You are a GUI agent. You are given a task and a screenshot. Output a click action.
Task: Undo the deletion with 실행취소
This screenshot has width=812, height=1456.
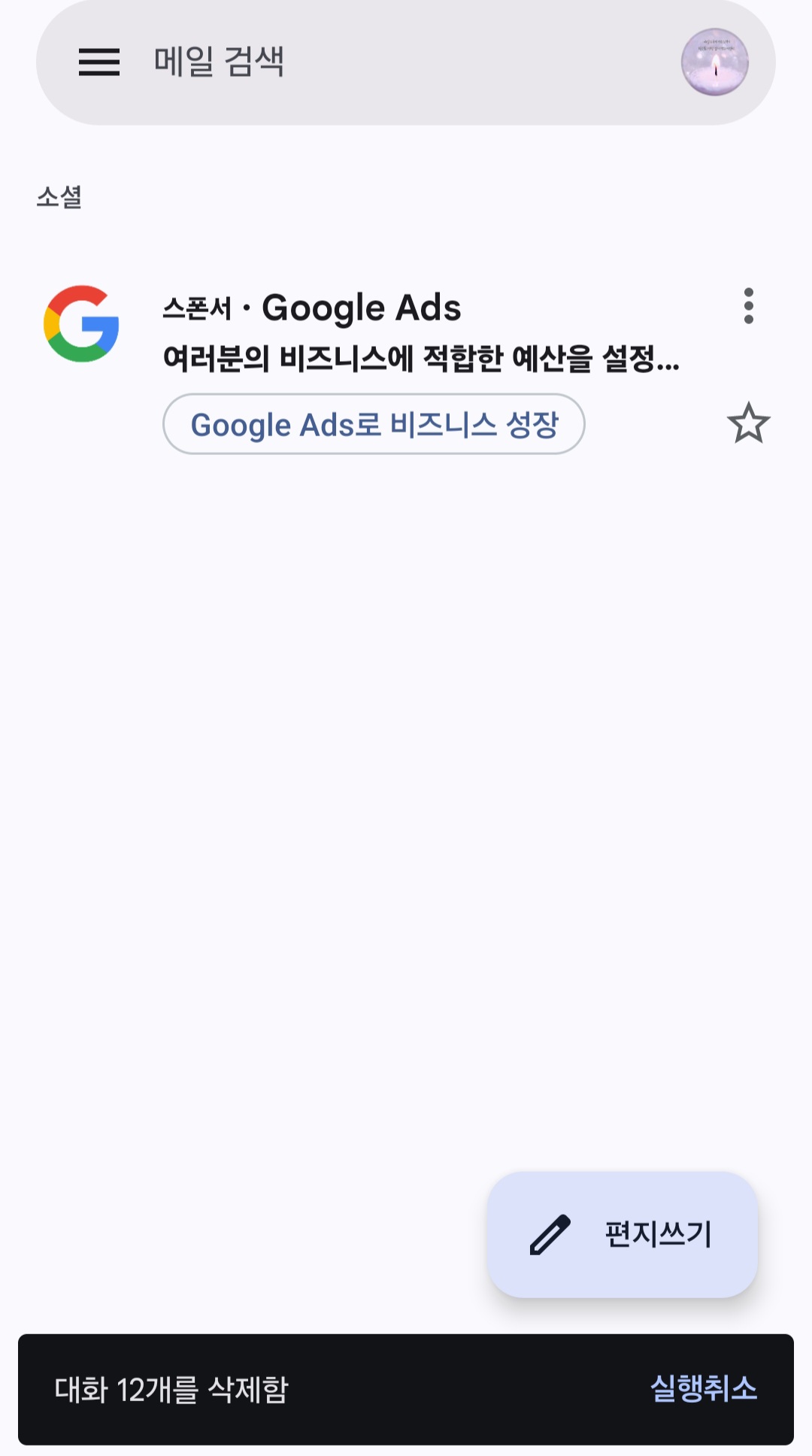[704, 1388]
